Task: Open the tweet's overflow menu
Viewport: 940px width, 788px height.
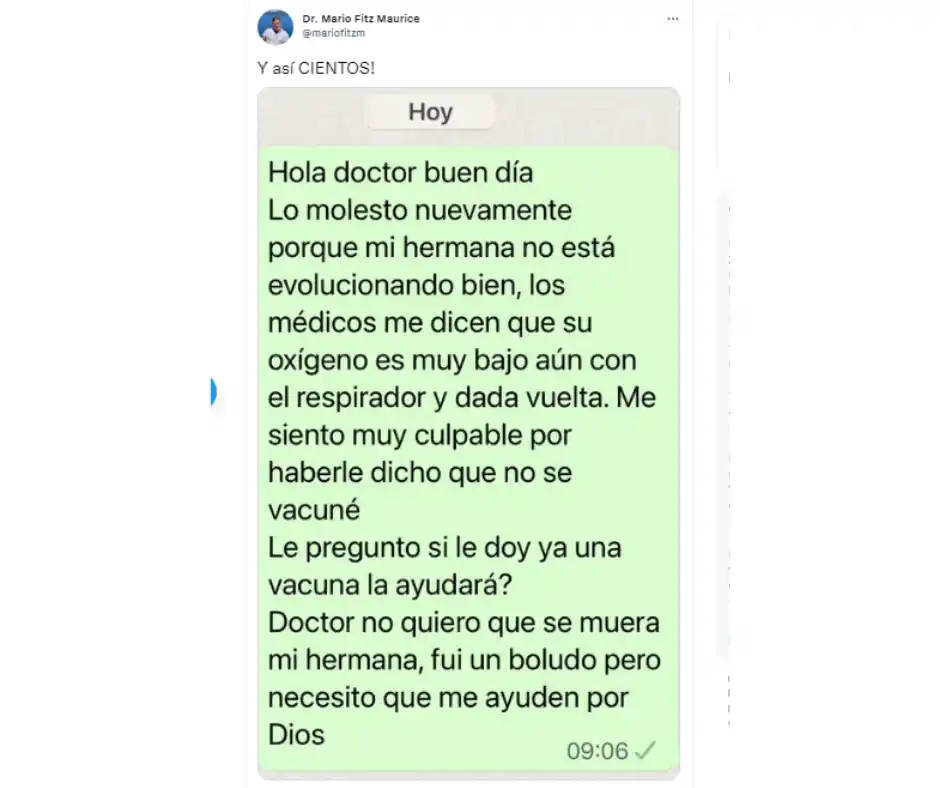Action: pos(673,19)
